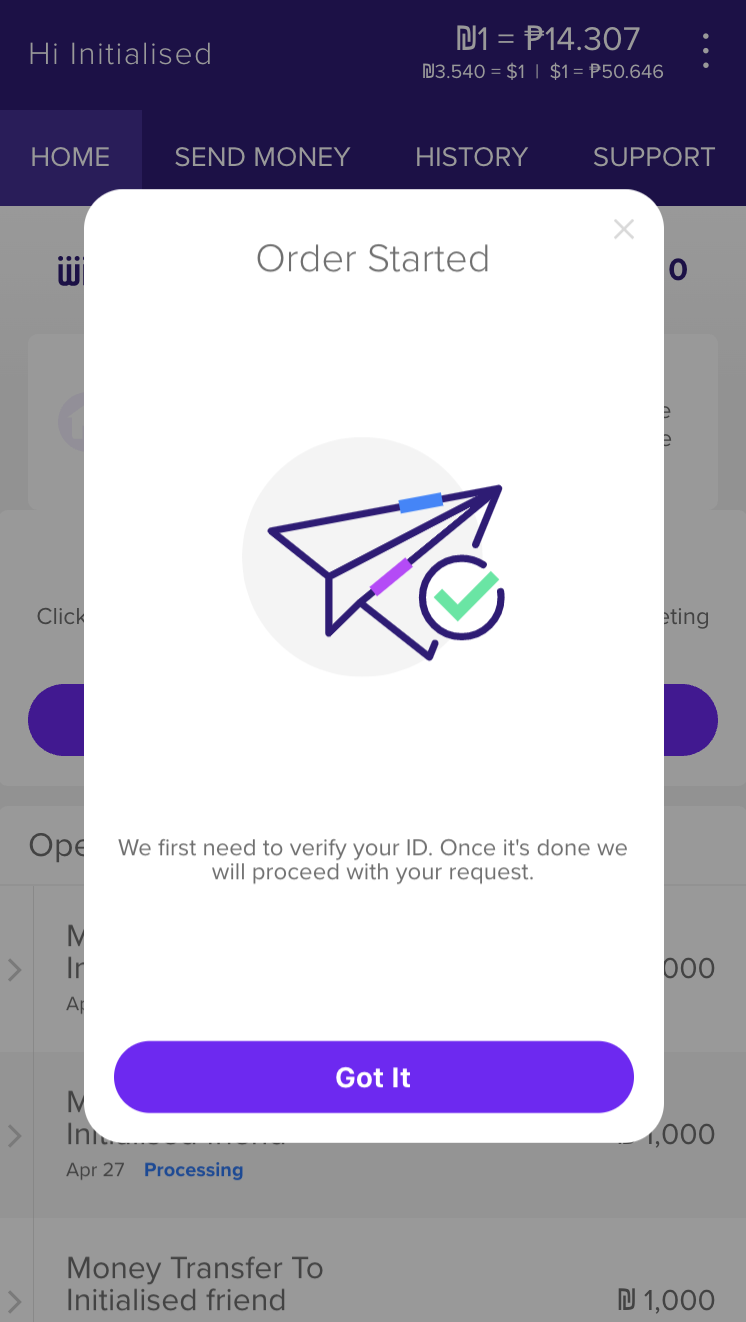This screenshot has width=746, height=1322.
Task: Switch to the Send Money tab
Action: (262, 157)
